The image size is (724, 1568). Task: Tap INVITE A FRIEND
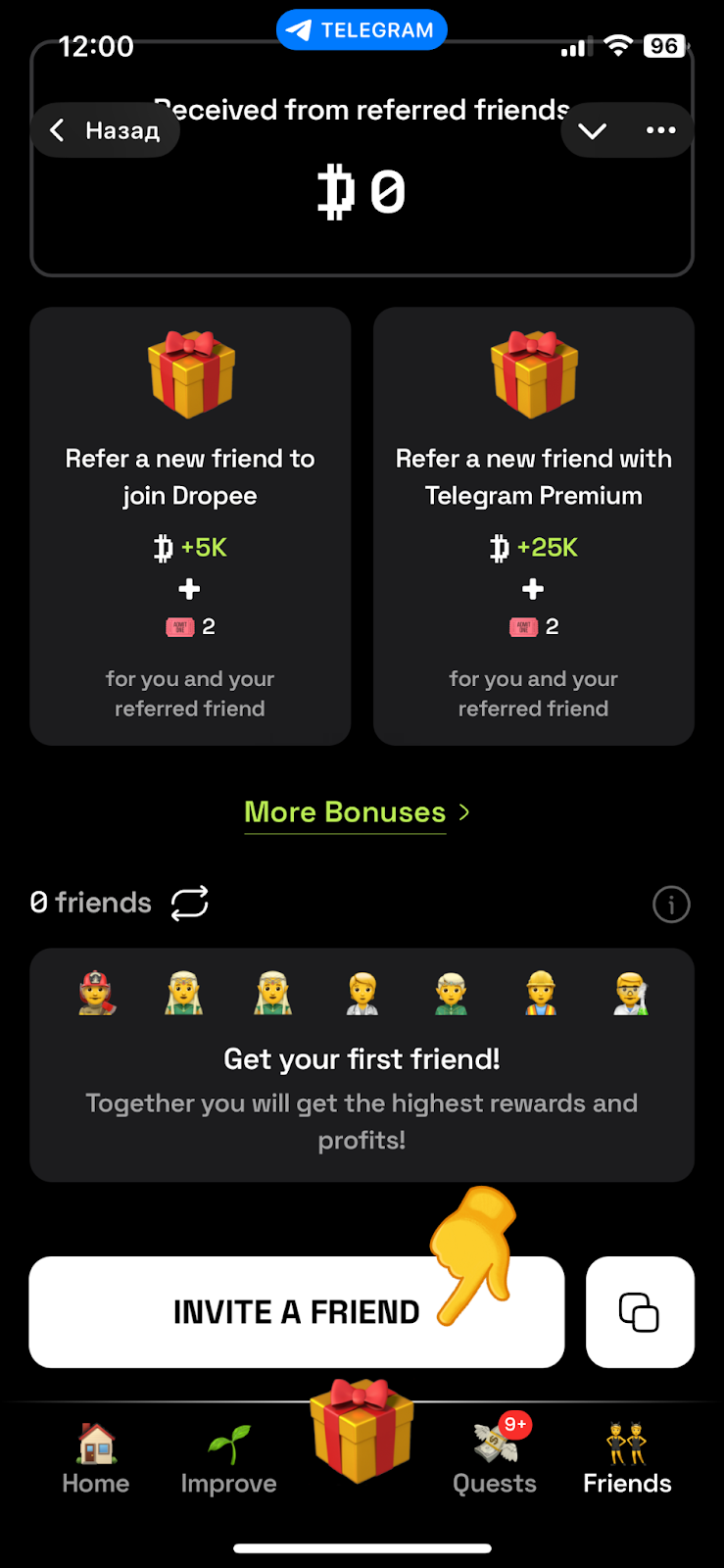296,1311
